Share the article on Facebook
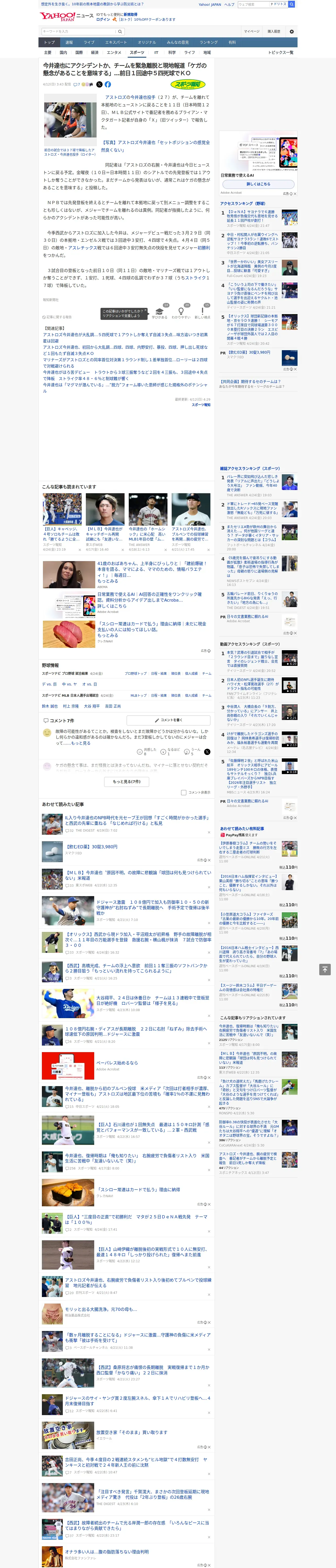This screenshot has height=1568, width=336. coord(108,85)
